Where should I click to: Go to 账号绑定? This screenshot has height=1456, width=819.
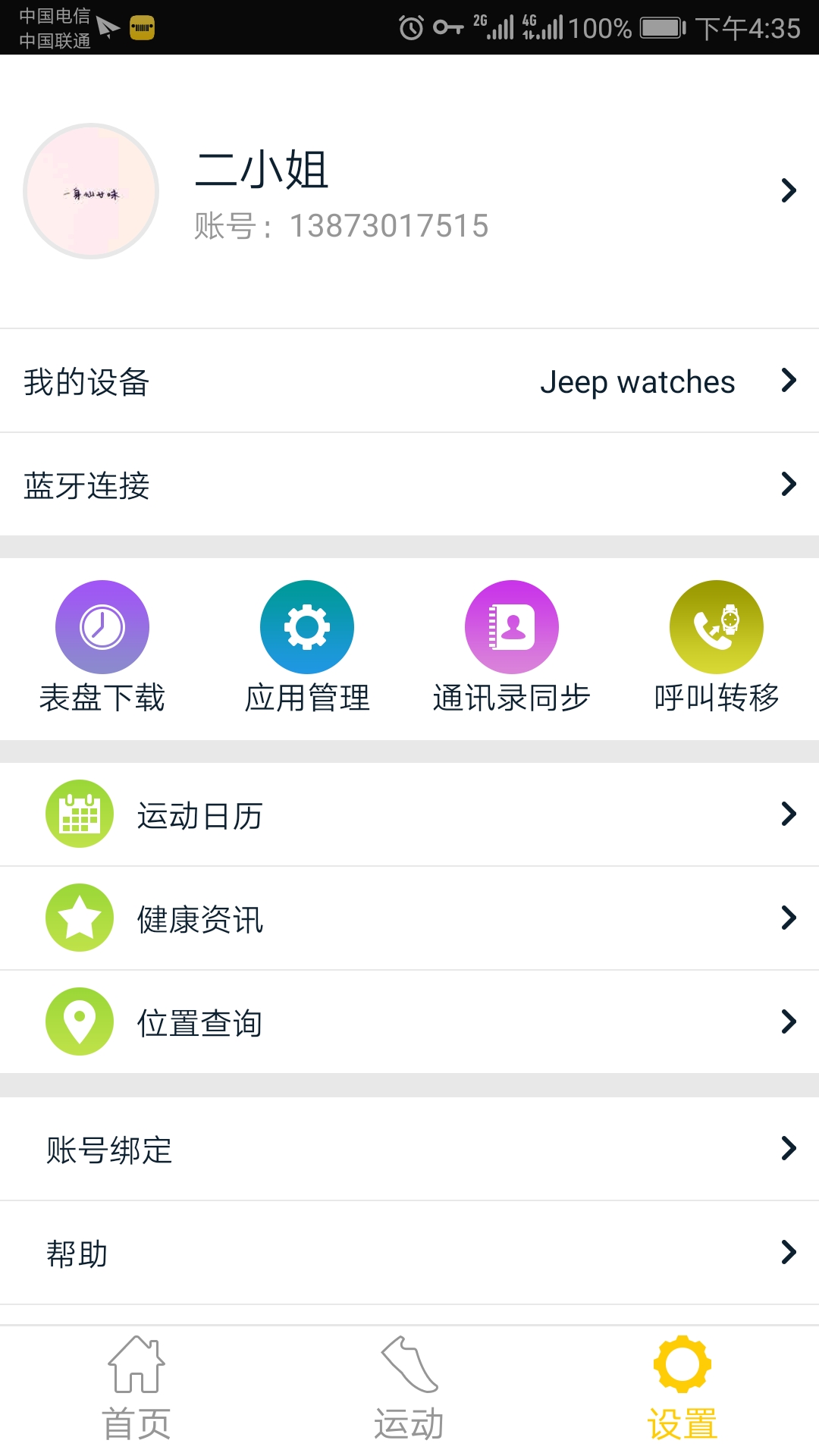[x=409, y=1149]
